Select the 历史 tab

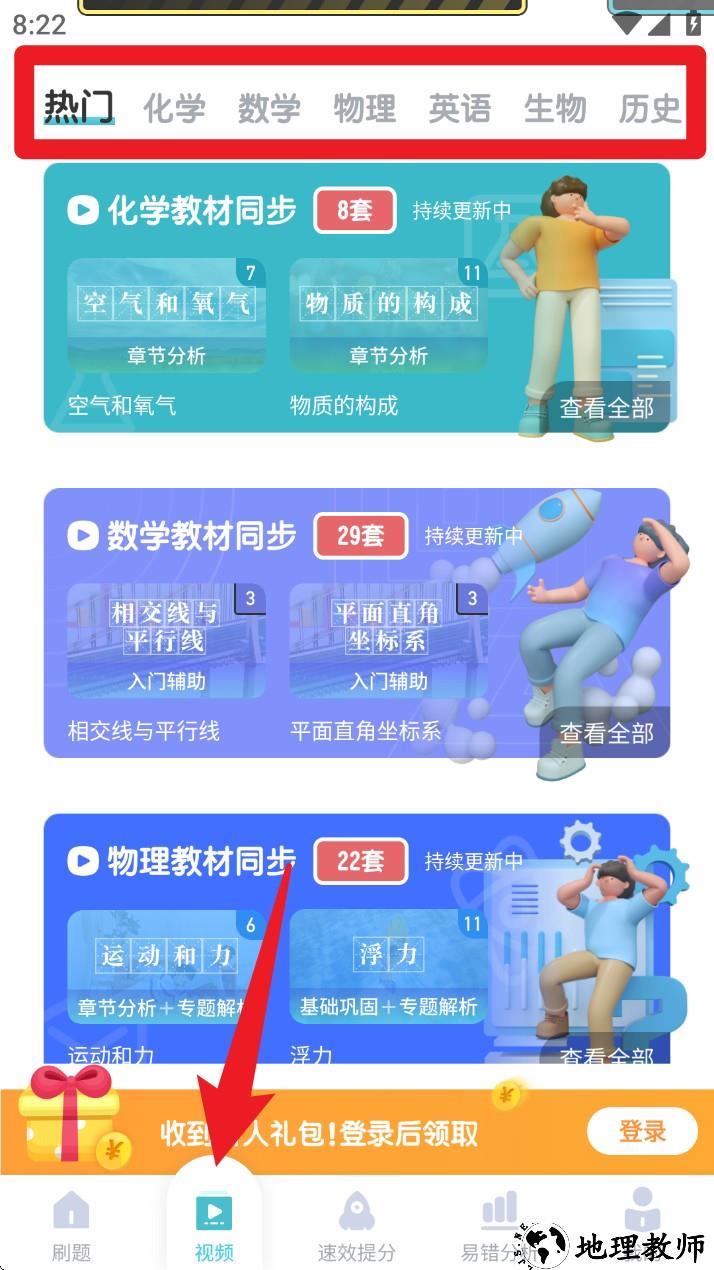pyautogui.click(x=649, y=108)
